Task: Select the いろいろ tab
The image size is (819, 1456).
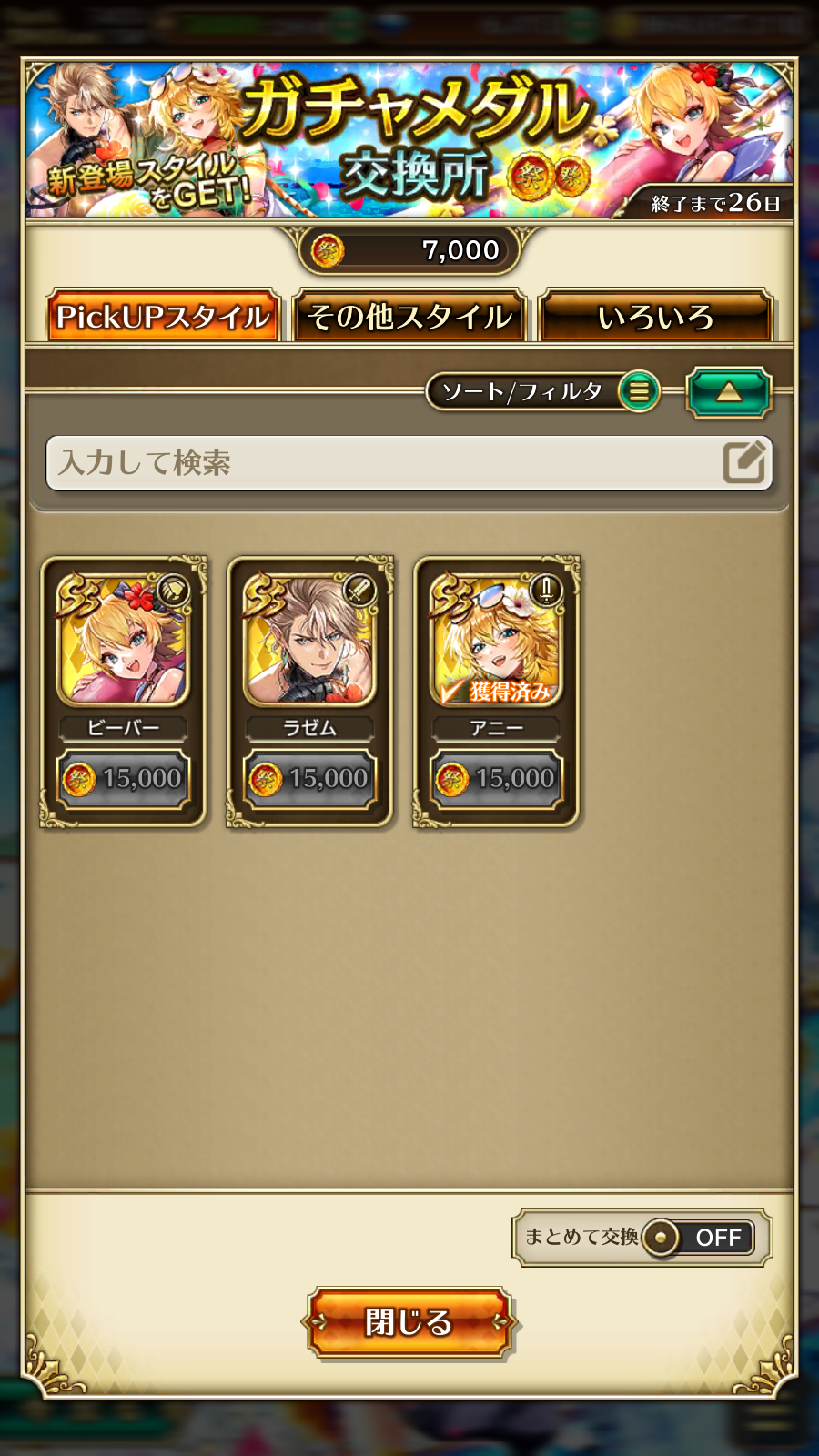Action: tap(655, 317)
